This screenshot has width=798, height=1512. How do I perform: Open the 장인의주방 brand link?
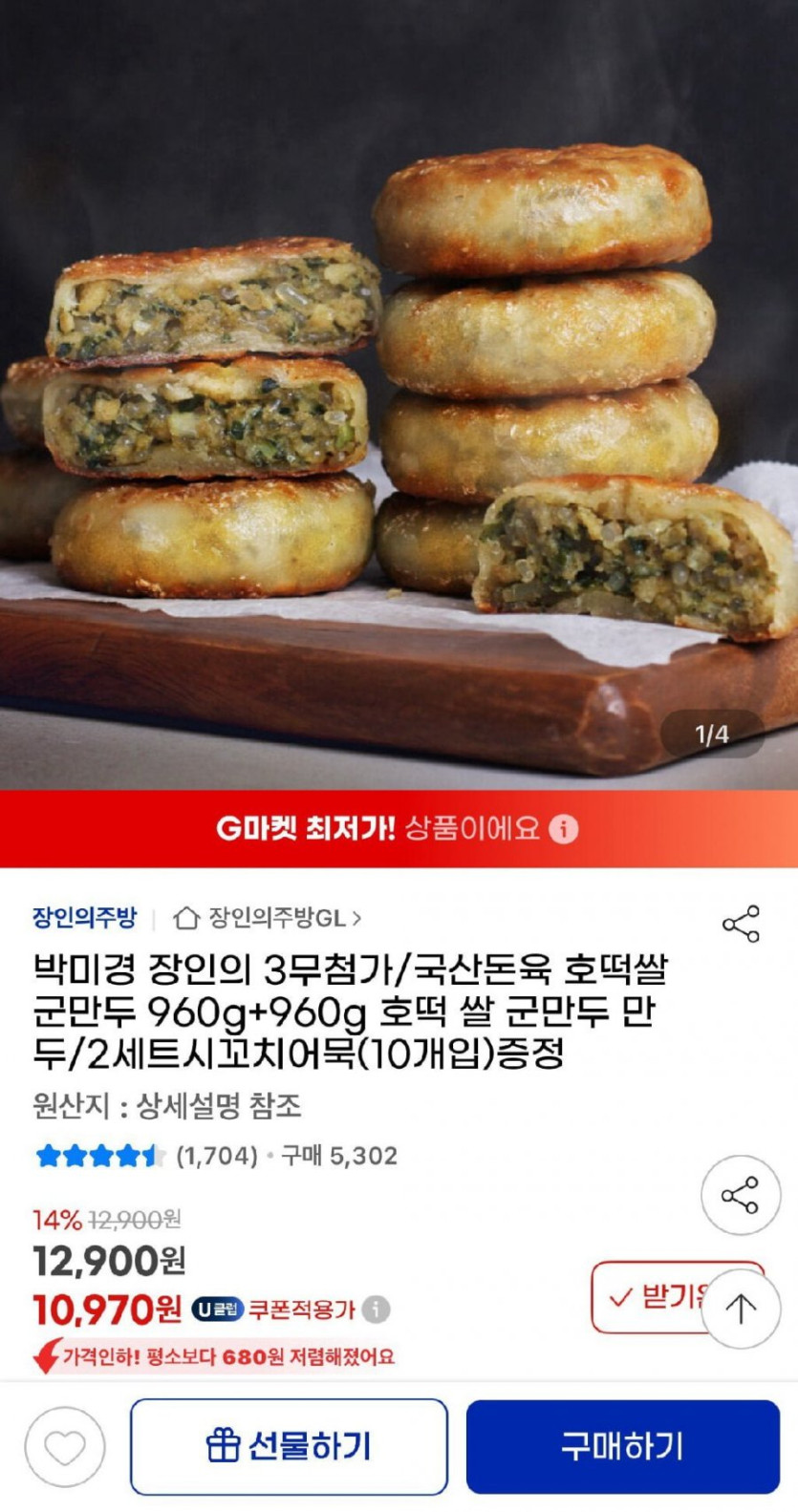pyautogui.click(x=84, y=918)
